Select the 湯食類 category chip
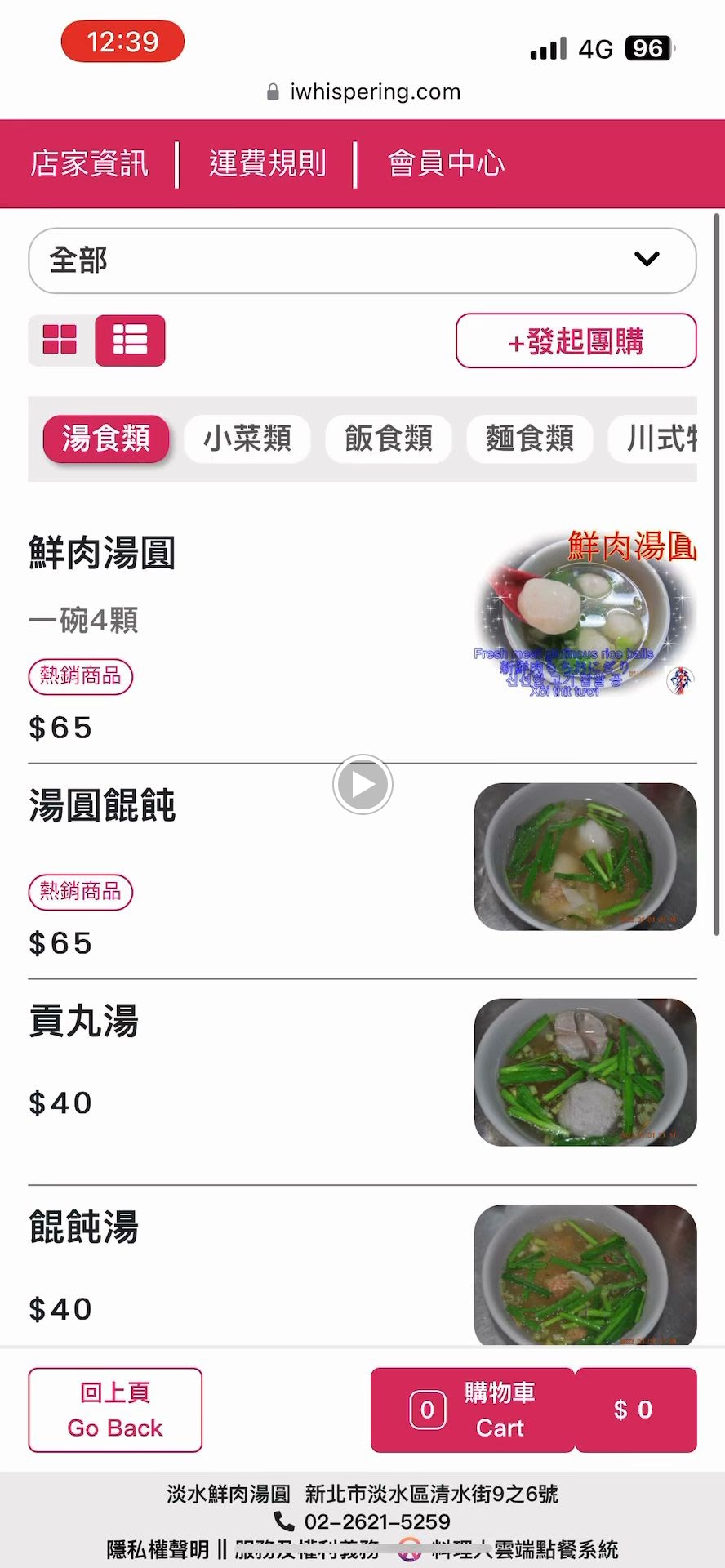Image resolution: width=725 pixels, height=1568 pixels. pyautogui.click(x=106, y=439)
